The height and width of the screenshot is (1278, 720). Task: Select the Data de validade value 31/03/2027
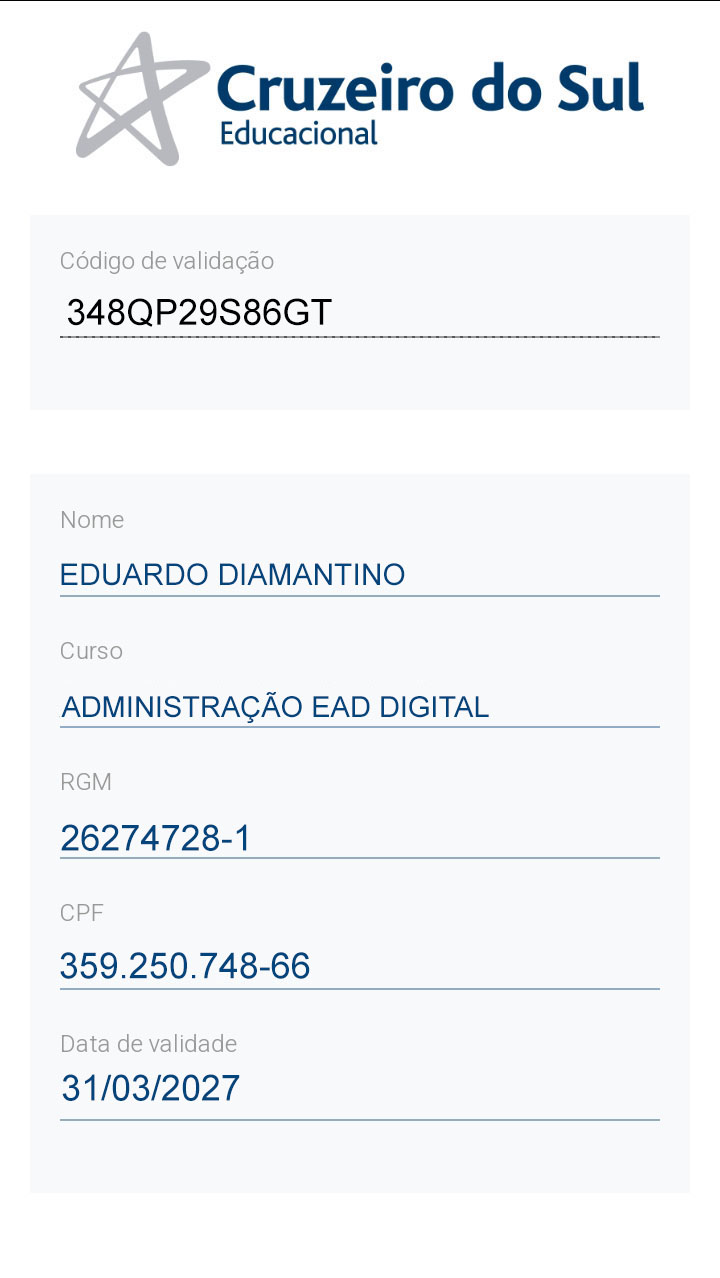(x=151, y=1088)
